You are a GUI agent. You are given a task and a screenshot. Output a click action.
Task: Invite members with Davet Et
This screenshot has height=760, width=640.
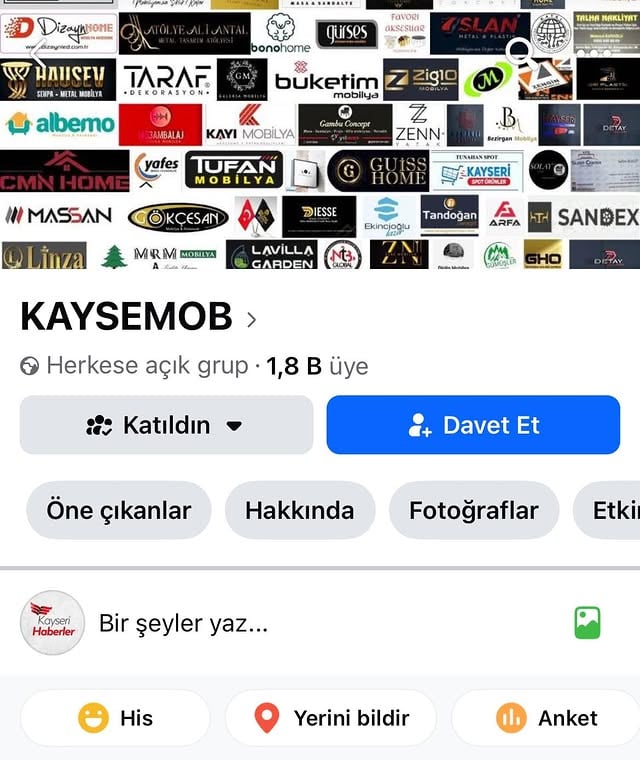[473, 425]
